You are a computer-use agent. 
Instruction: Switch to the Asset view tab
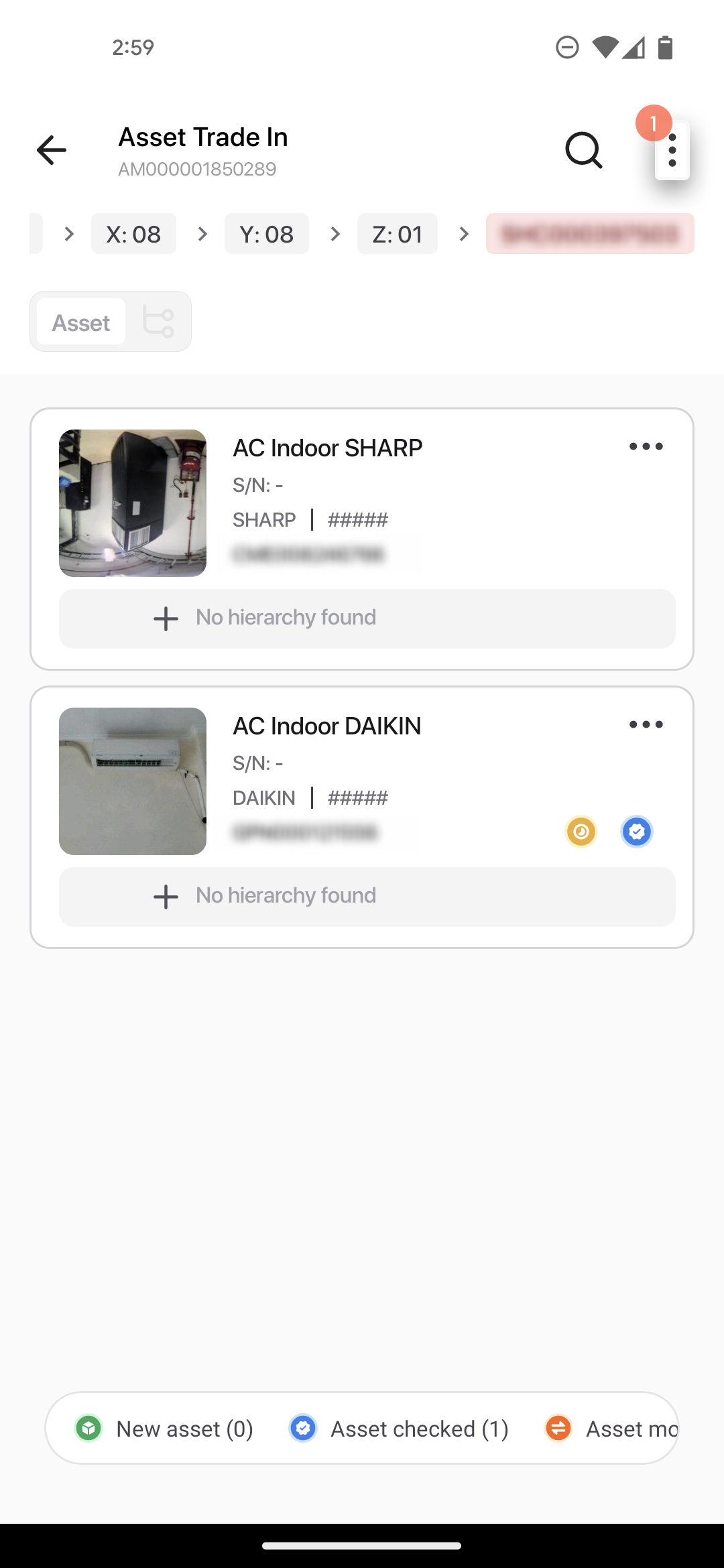pos(81,322)
